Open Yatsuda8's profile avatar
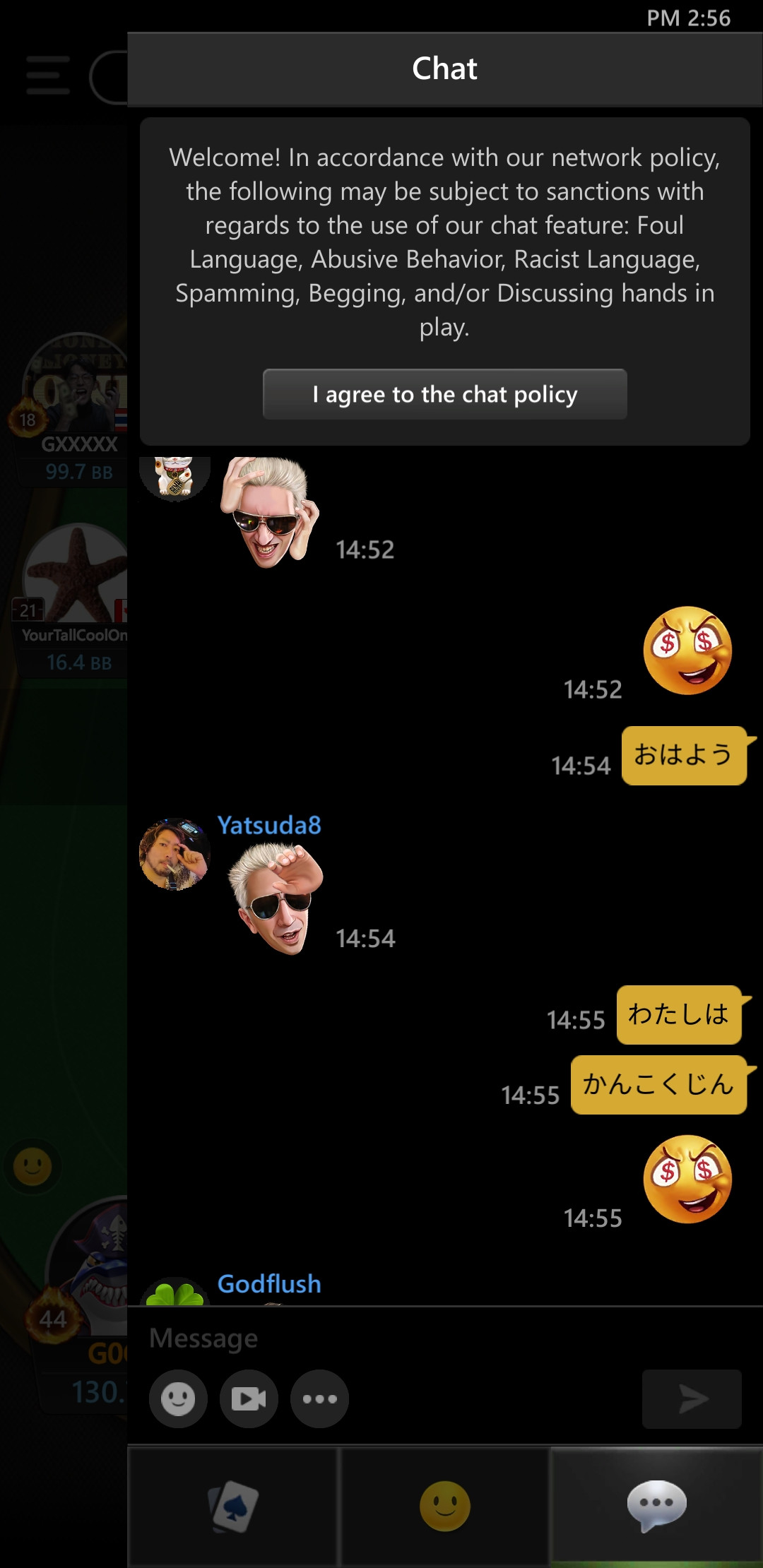763x1568 pixels. point(175,855)
